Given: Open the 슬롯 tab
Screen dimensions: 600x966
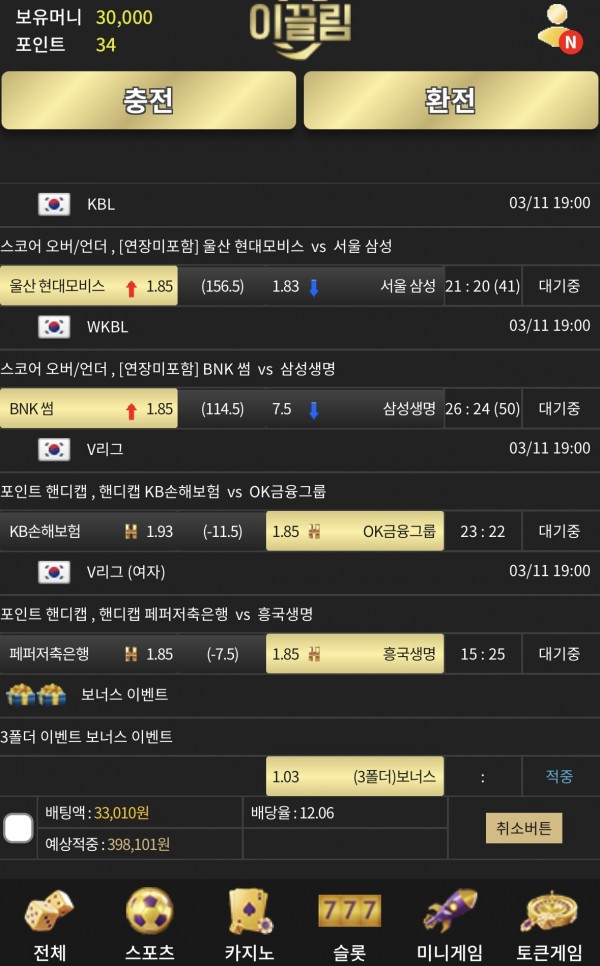Looking at the screenshot, I should click(349, 924).
